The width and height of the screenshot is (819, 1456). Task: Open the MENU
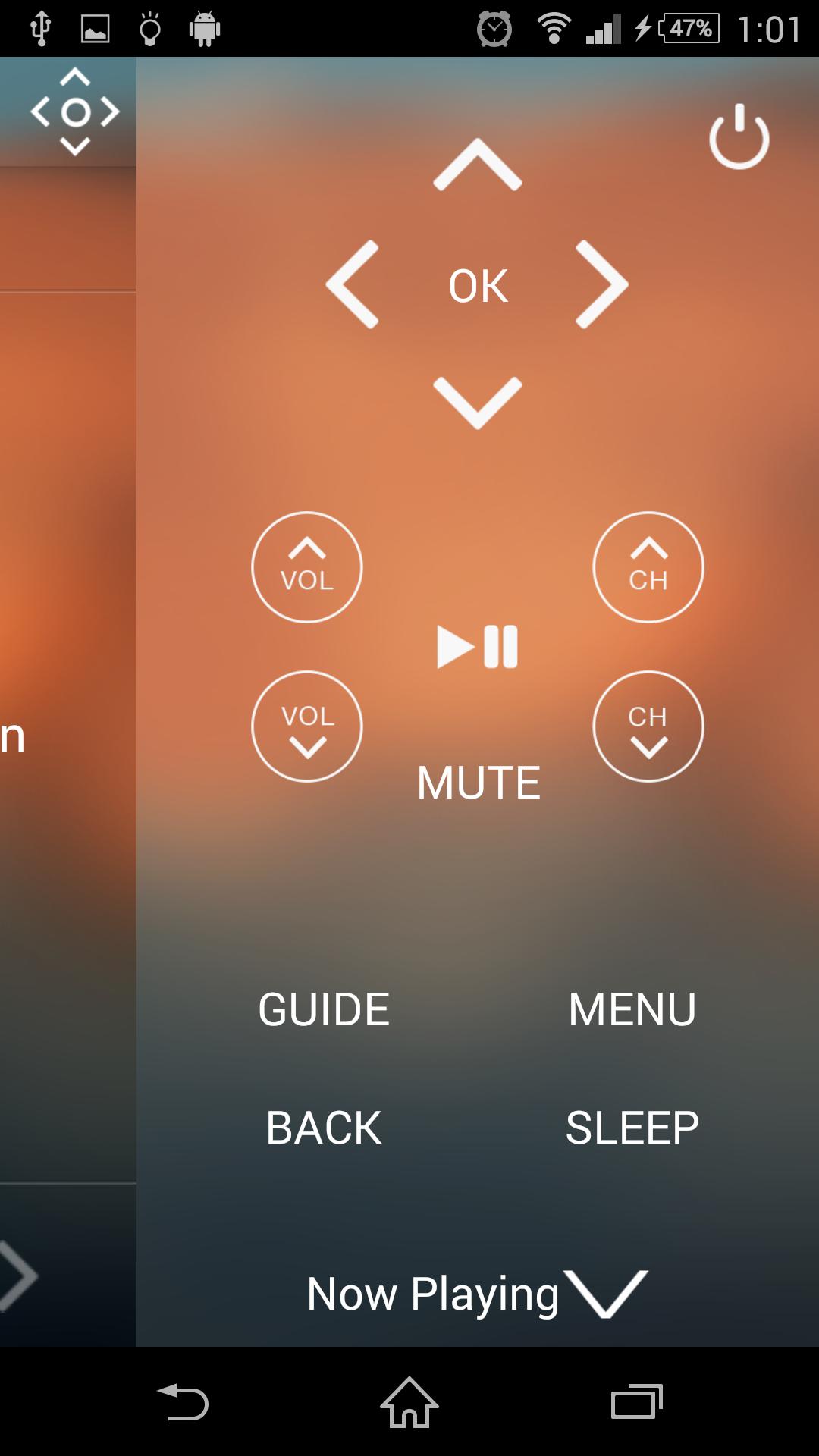point(632,1009)
